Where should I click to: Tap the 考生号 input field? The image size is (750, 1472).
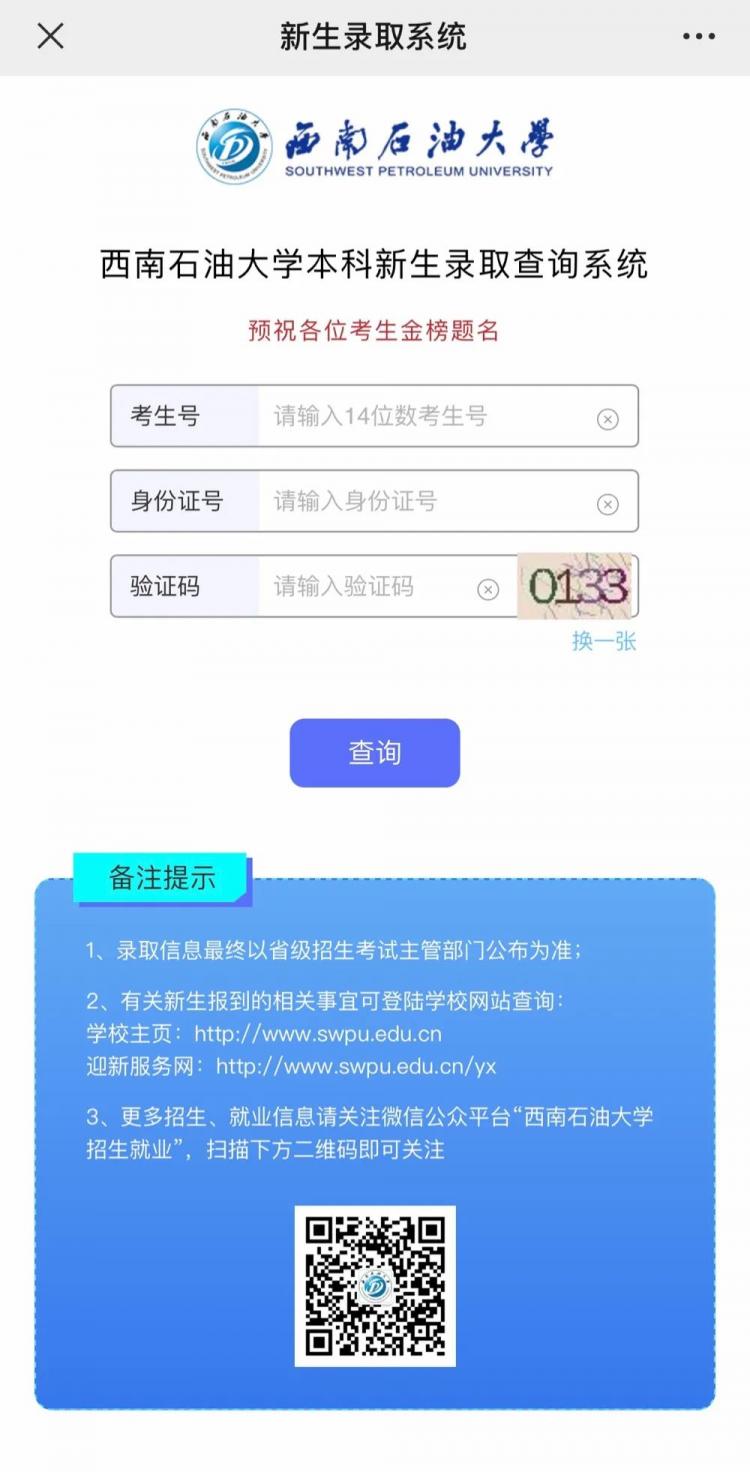(420, 416)
